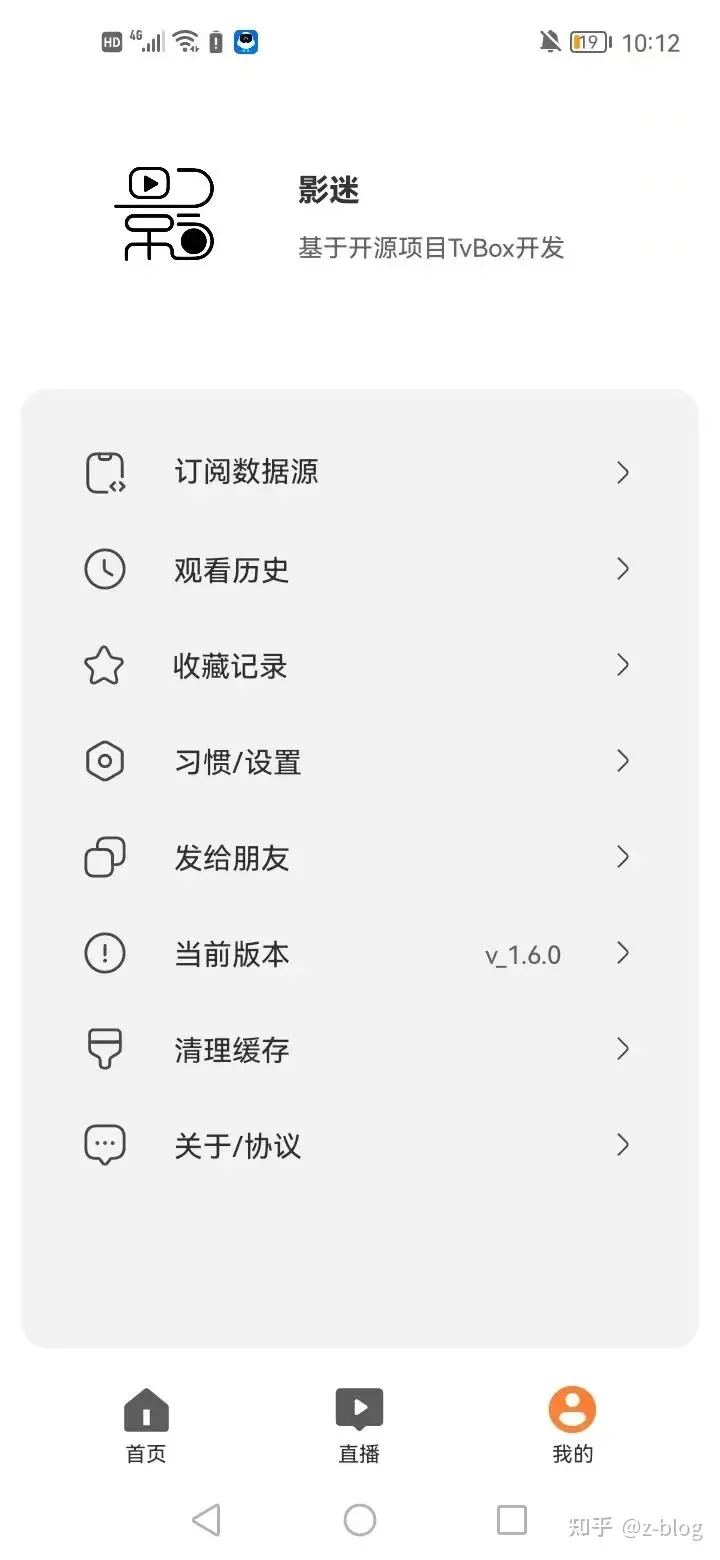Open the 订阅数据源 row
Image resolution: width=720 pixels, height=1560 pixels.
point(359,472)
